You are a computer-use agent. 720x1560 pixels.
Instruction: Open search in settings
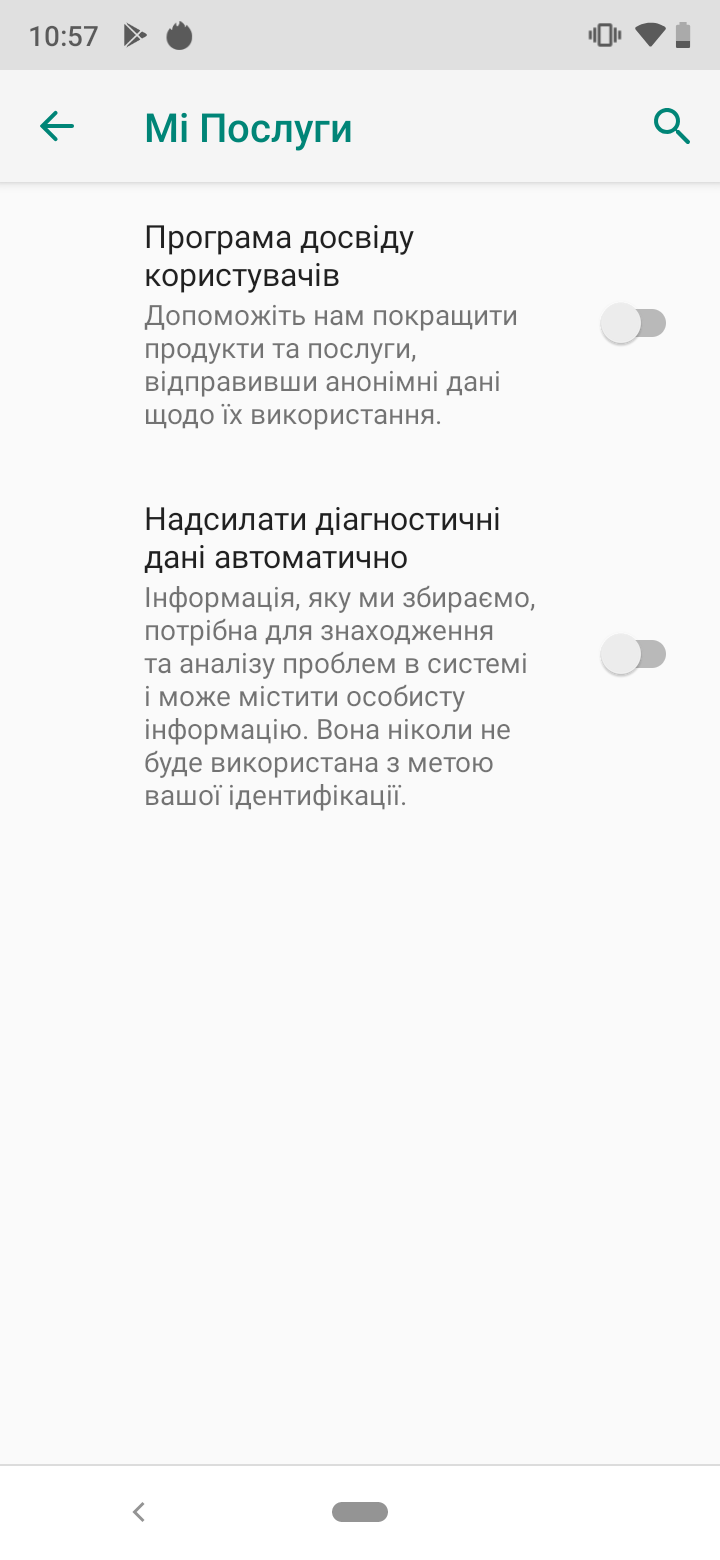pos(671,127)
